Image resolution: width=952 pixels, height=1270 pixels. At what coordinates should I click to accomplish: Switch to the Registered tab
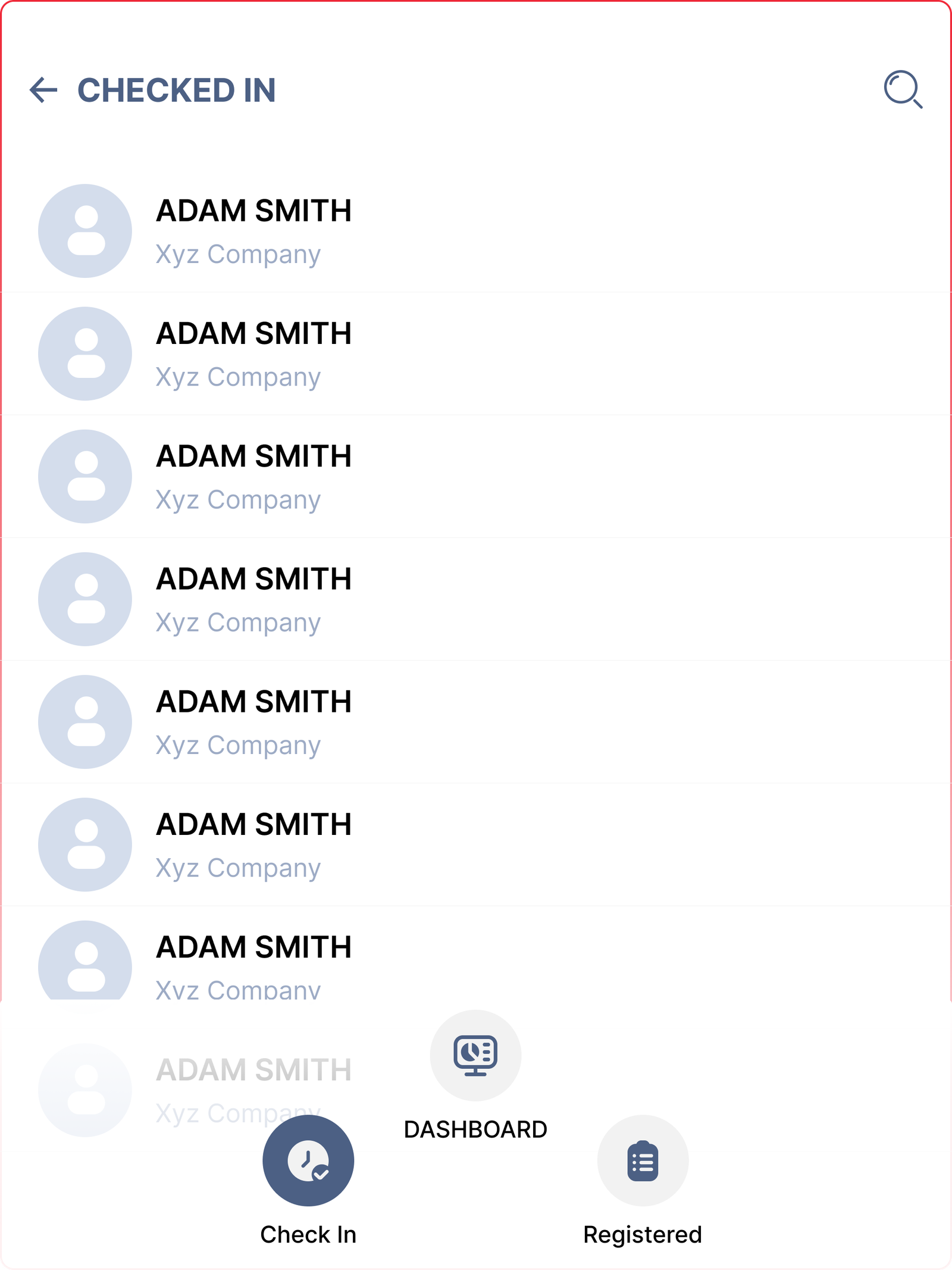pos(643,1160)
